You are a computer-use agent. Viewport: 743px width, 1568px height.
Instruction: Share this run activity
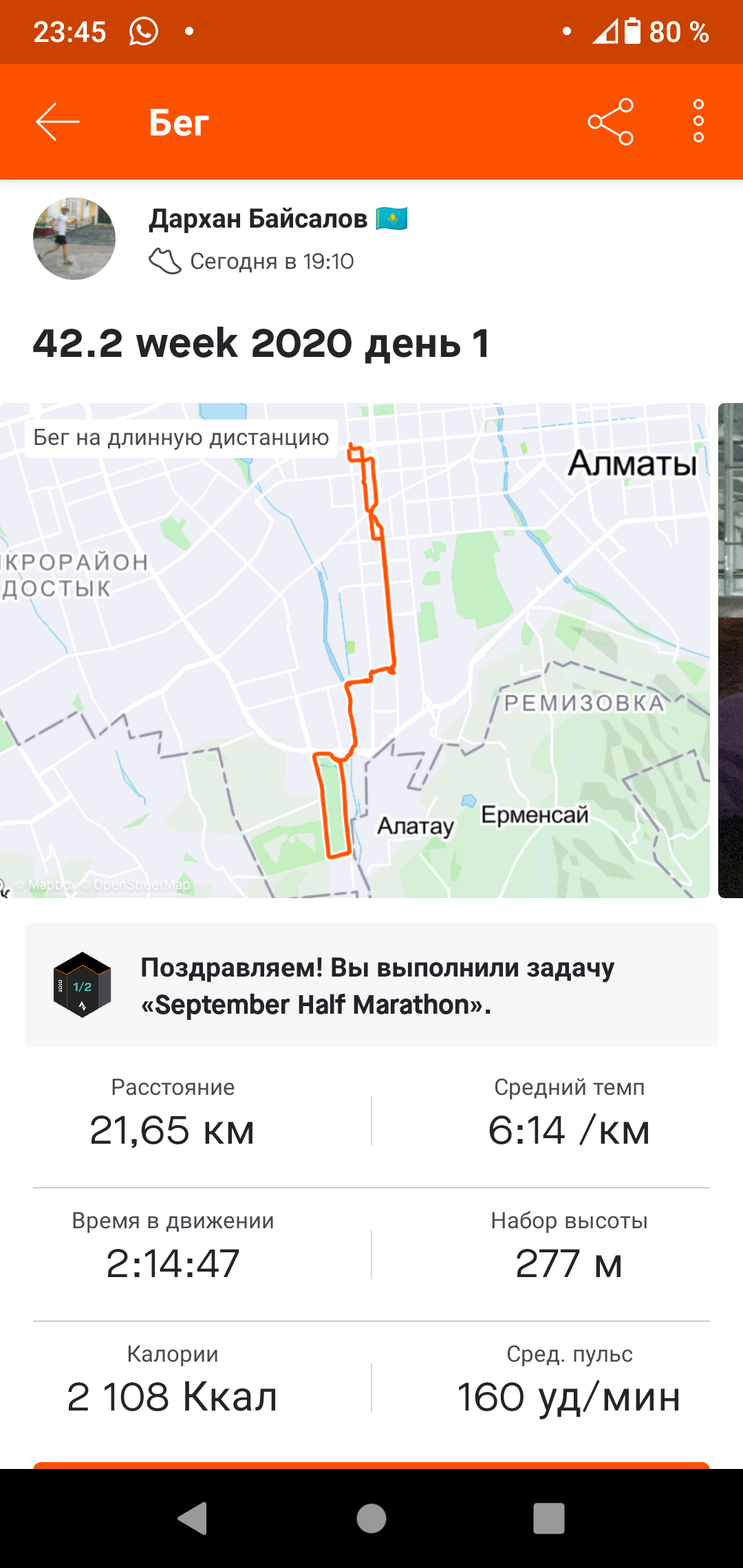pyautogui.click(x=611, y=122)
